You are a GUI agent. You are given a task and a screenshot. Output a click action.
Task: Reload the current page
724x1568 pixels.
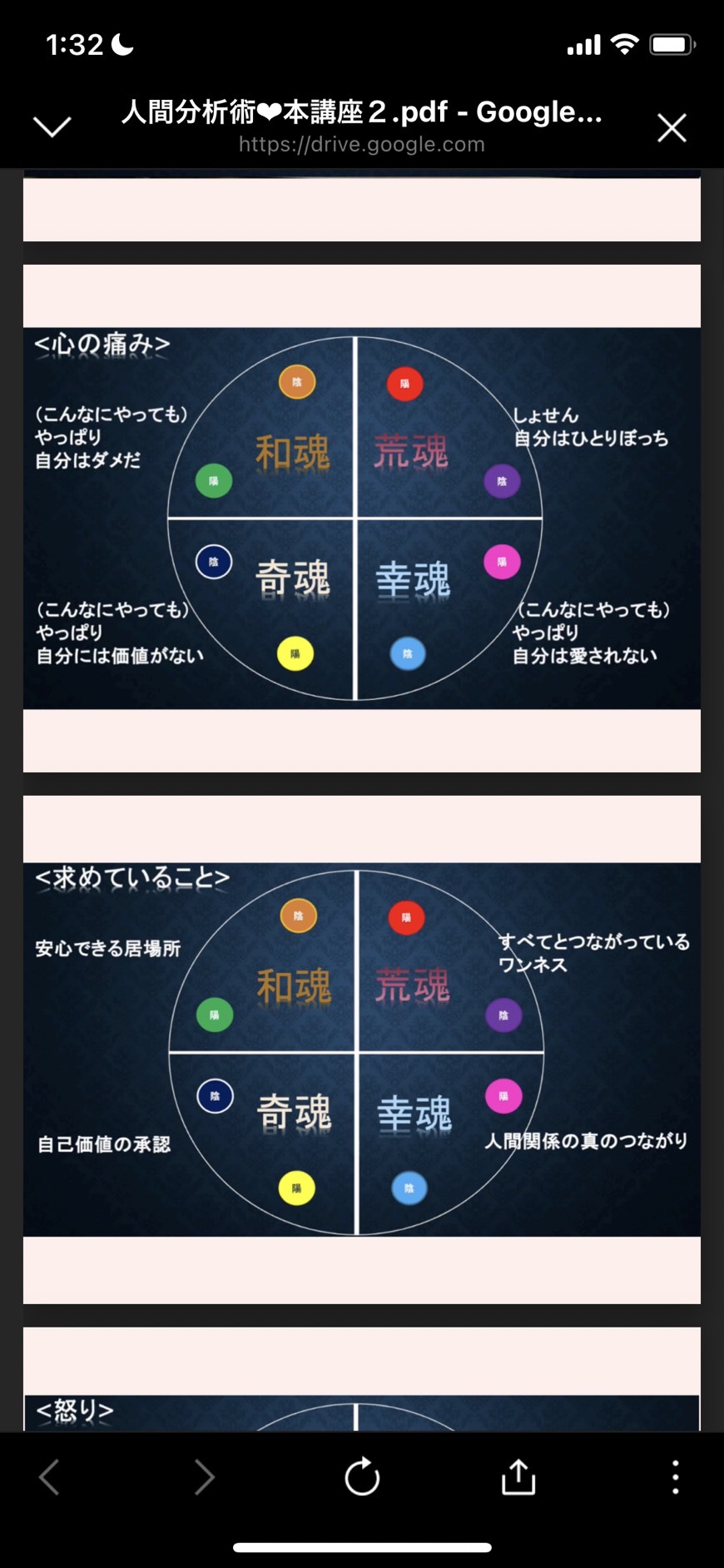click(362, 1476)
